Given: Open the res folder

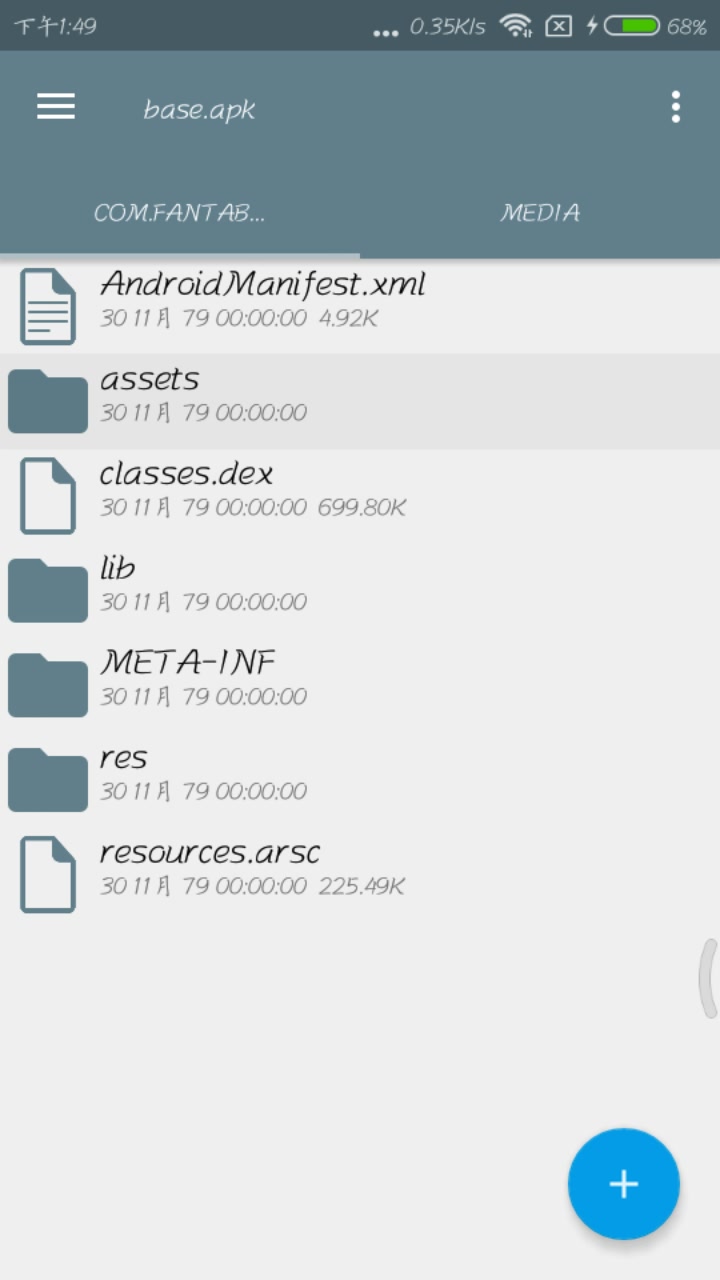Looking at the screenshot, I should (x=360, y=779).
